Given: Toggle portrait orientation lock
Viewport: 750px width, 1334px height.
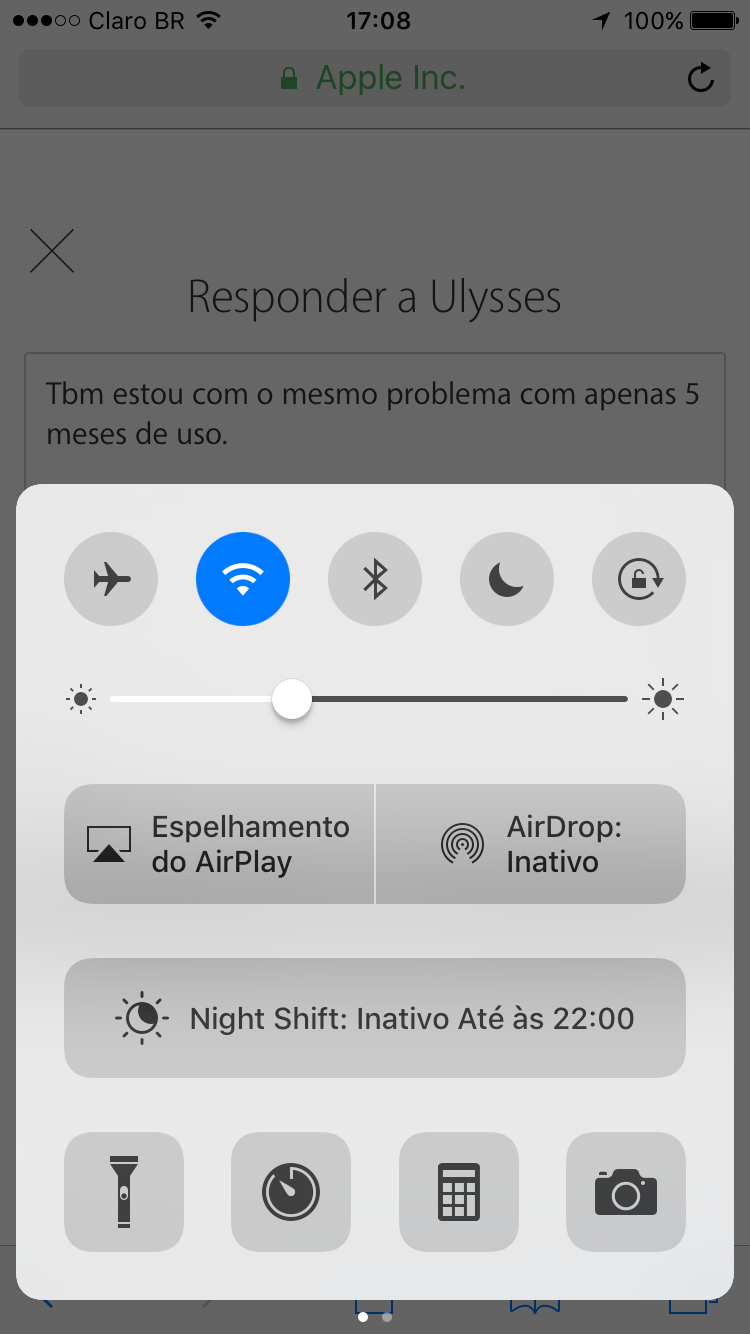Looking at the screenshot, I should [639, 579].
